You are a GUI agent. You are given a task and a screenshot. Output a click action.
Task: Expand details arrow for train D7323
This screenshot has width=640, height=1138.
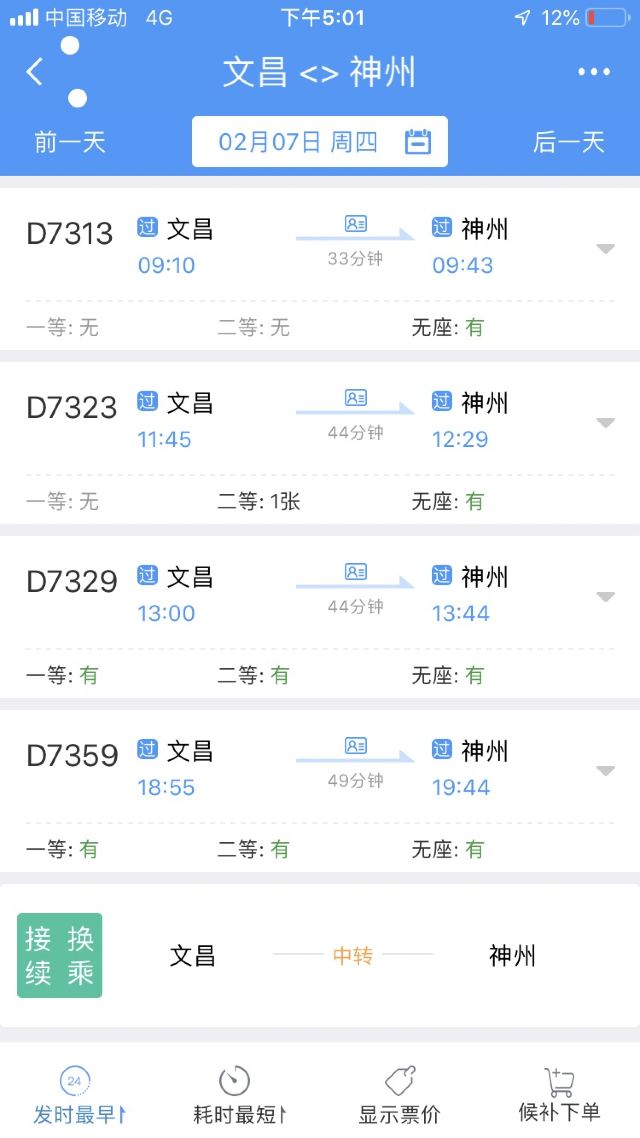[605, 423]
